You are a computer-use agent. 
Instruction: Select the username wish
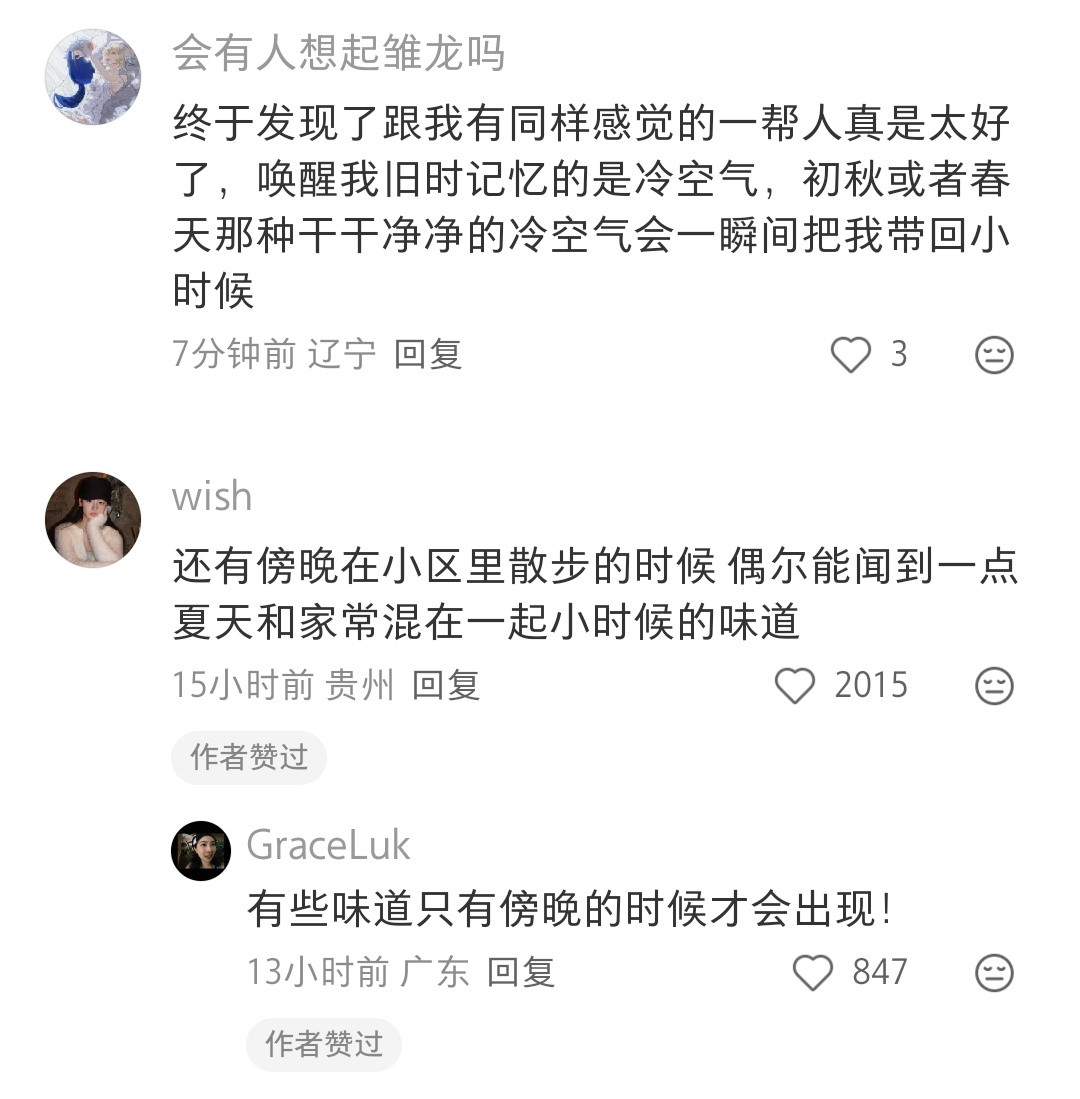(x=210, y=496)
